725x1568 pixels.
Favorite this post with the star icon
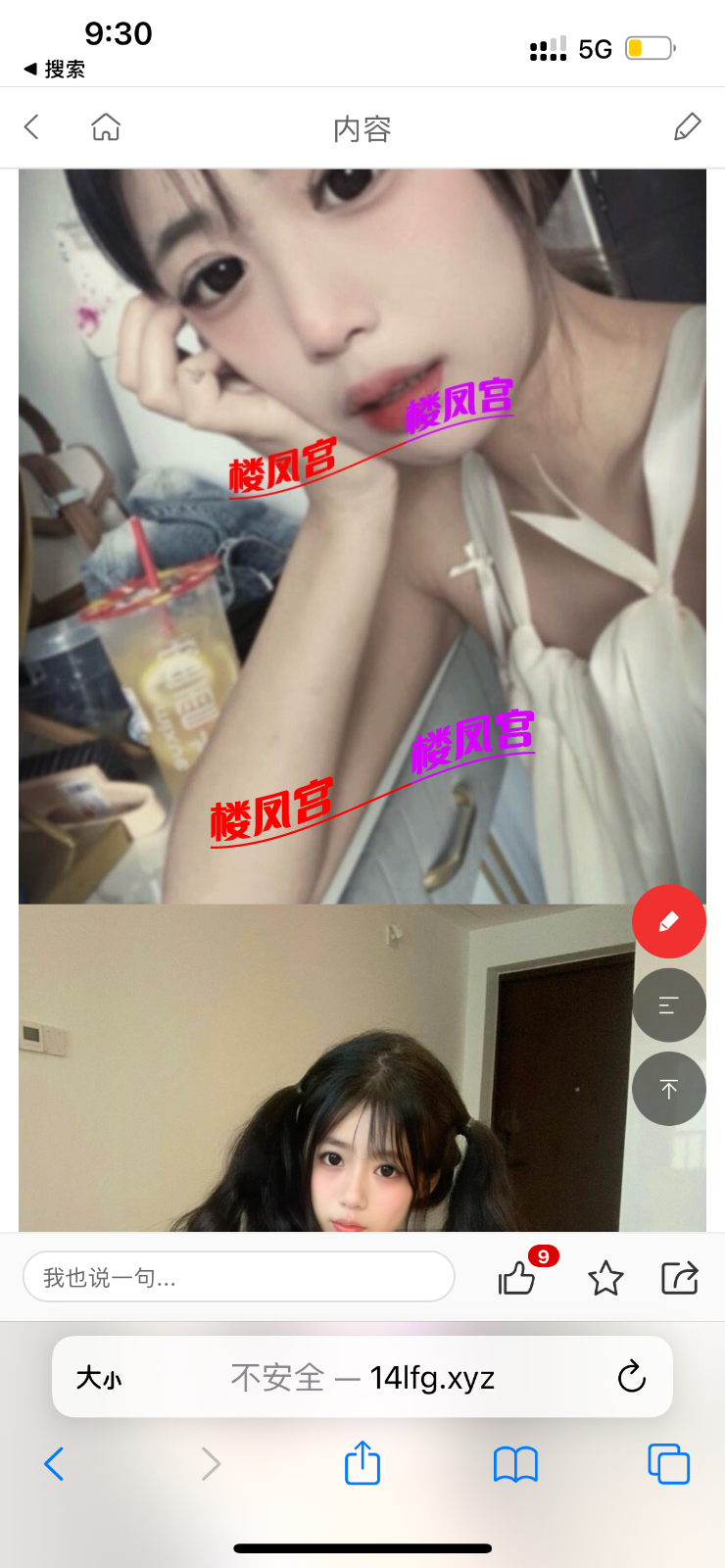605,1277
